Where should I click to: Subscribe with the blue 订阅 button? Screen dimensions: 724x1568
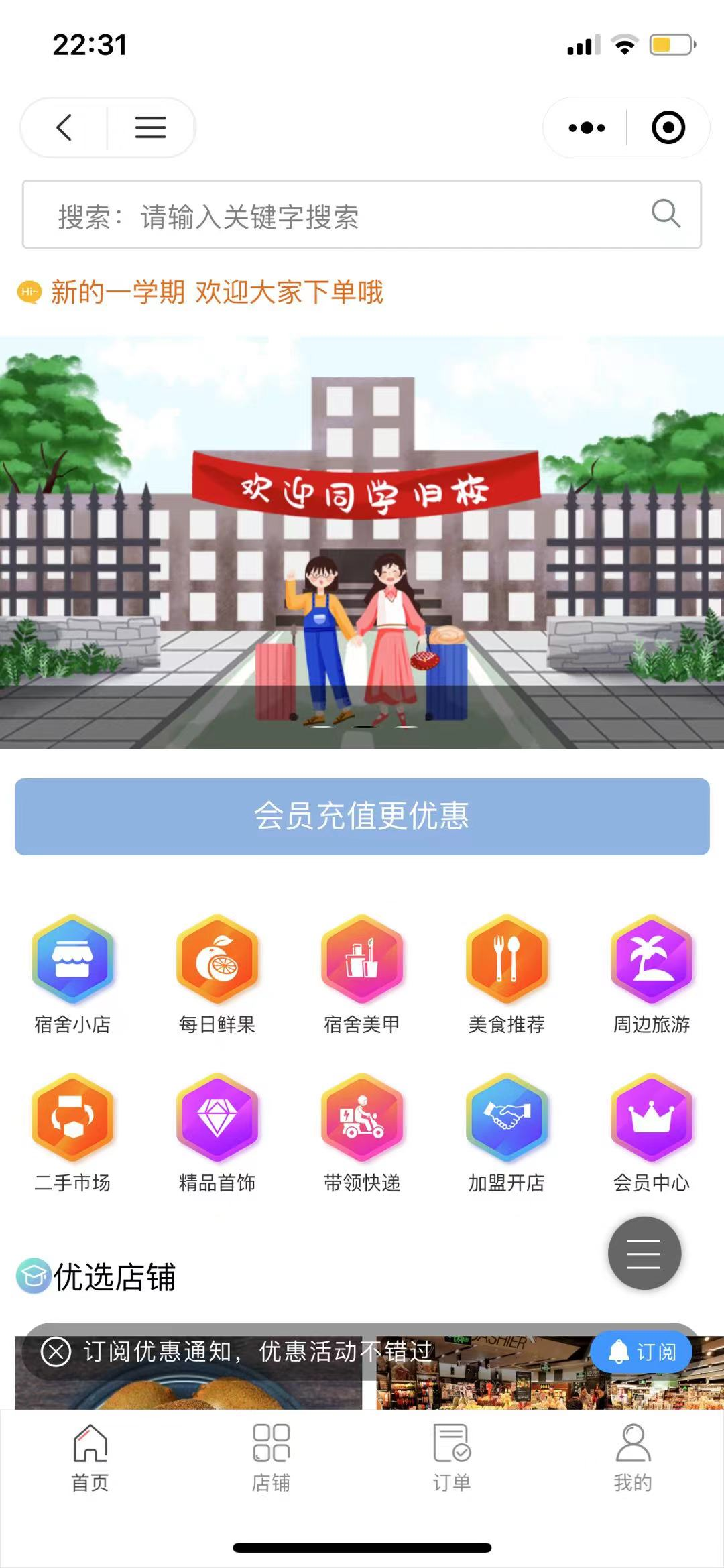642,1352
